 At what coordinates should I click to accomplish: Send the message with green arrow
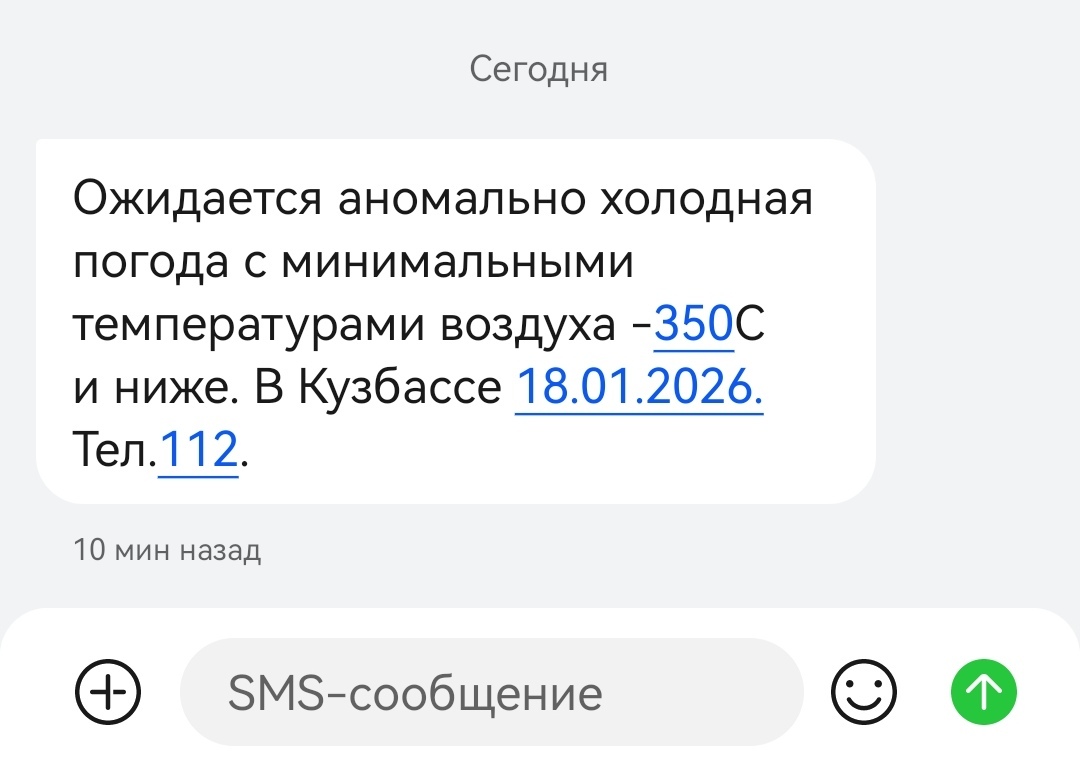(x=983, y=691)
